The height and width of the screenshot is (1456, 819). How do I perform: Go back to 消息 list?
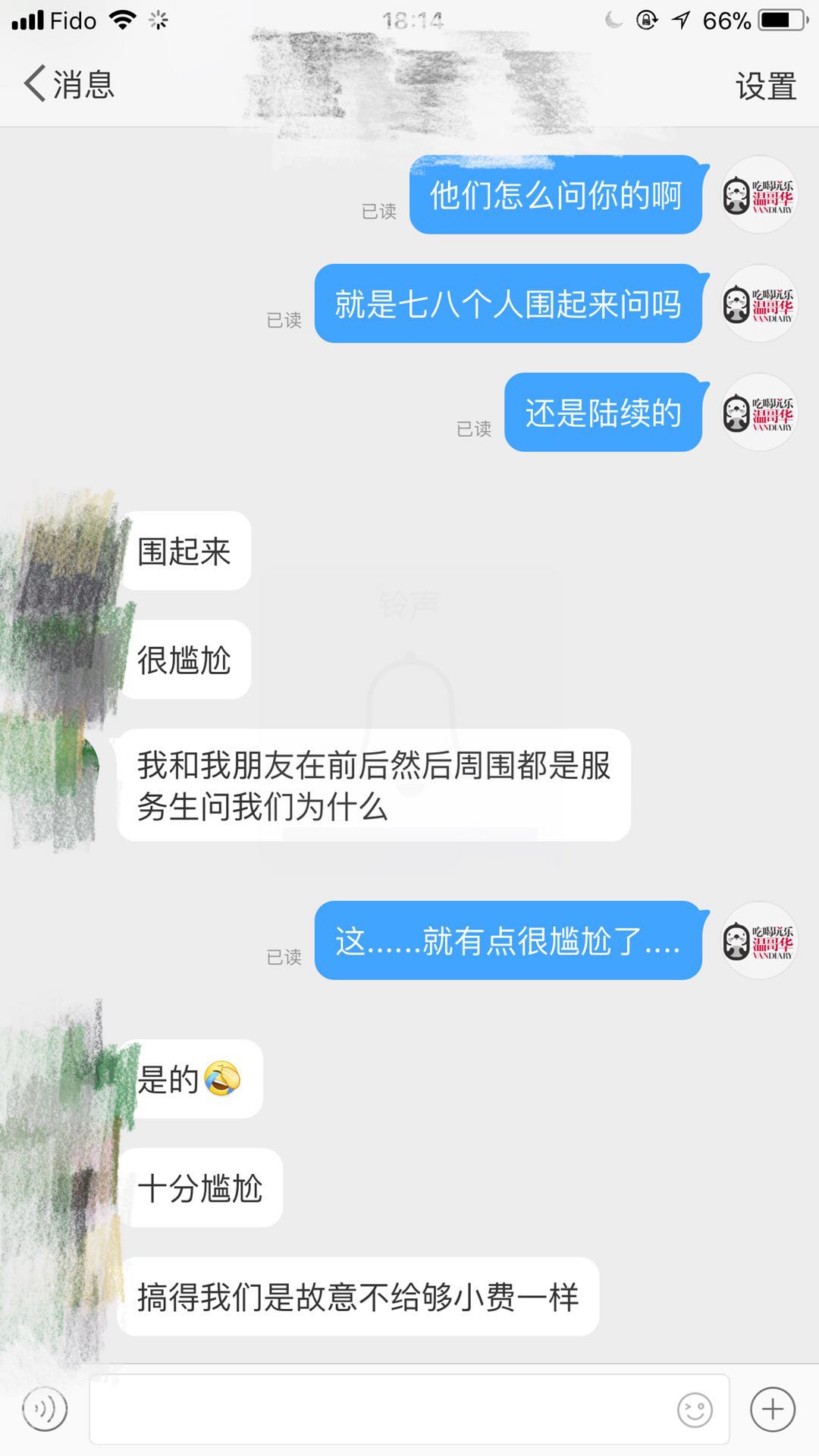point(68,83)
